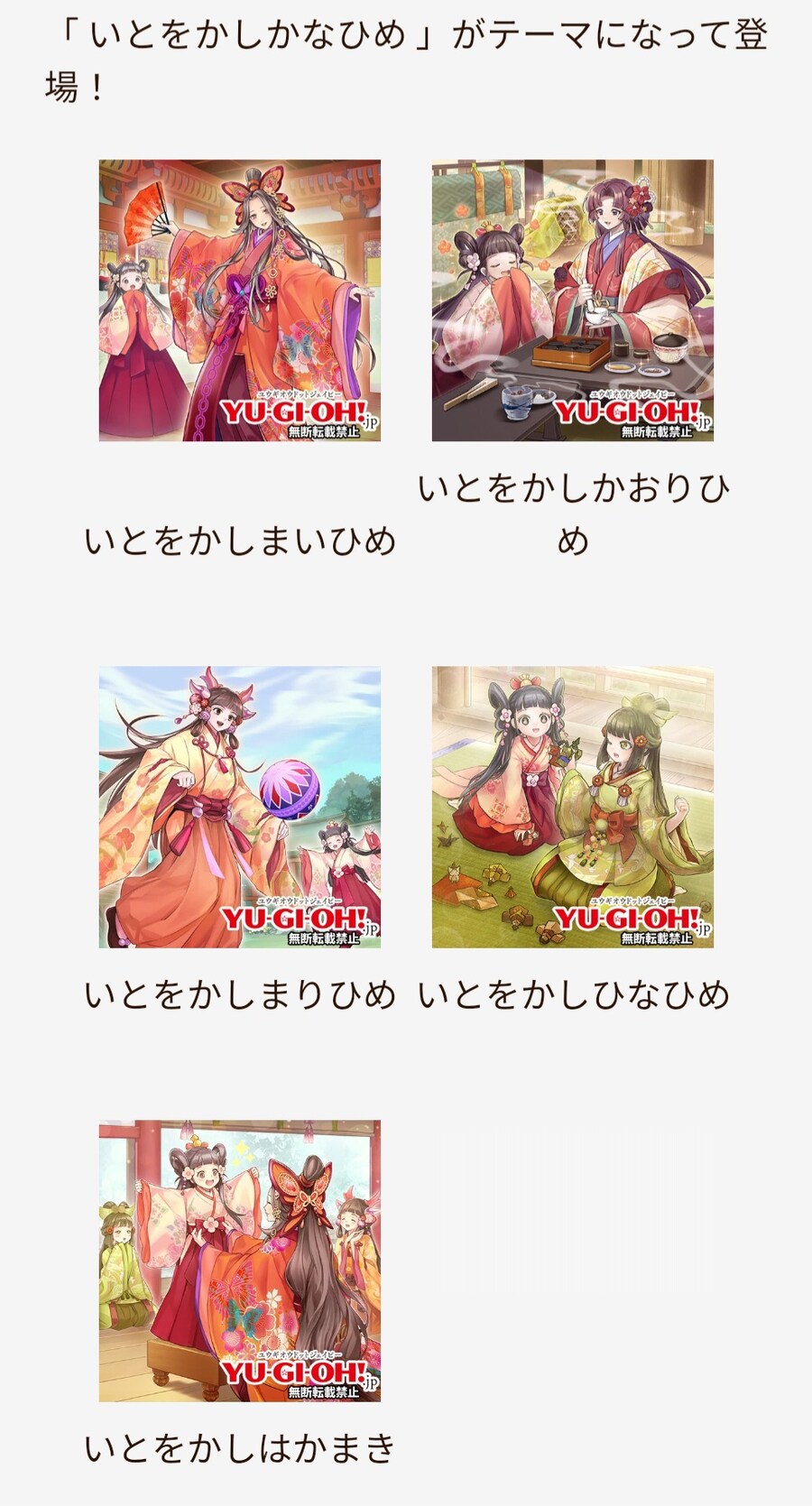812x1506 pixels.
Task: Tap the いとをかしはかまき card image
Action: click(x=239, y=1261)
